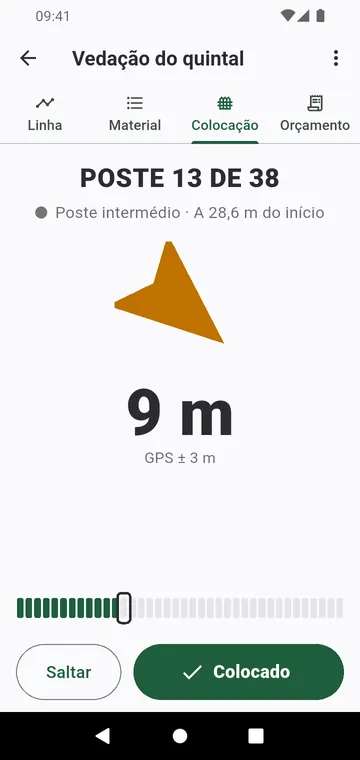Image resolution: width=360 pixels, height=760 pixels.
Task: Skip this post with Saltar
Action: [x=68, y=672]
